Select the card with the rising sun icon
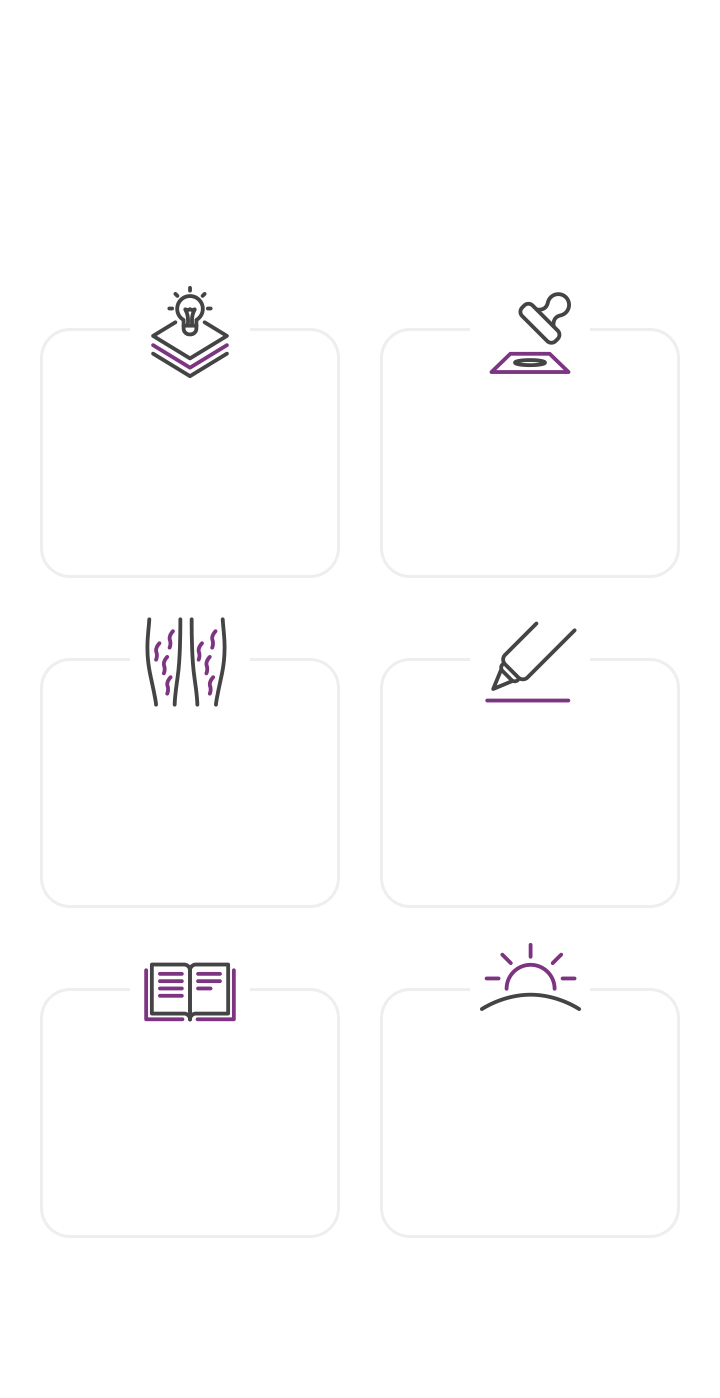 (x=530, y=1112)
